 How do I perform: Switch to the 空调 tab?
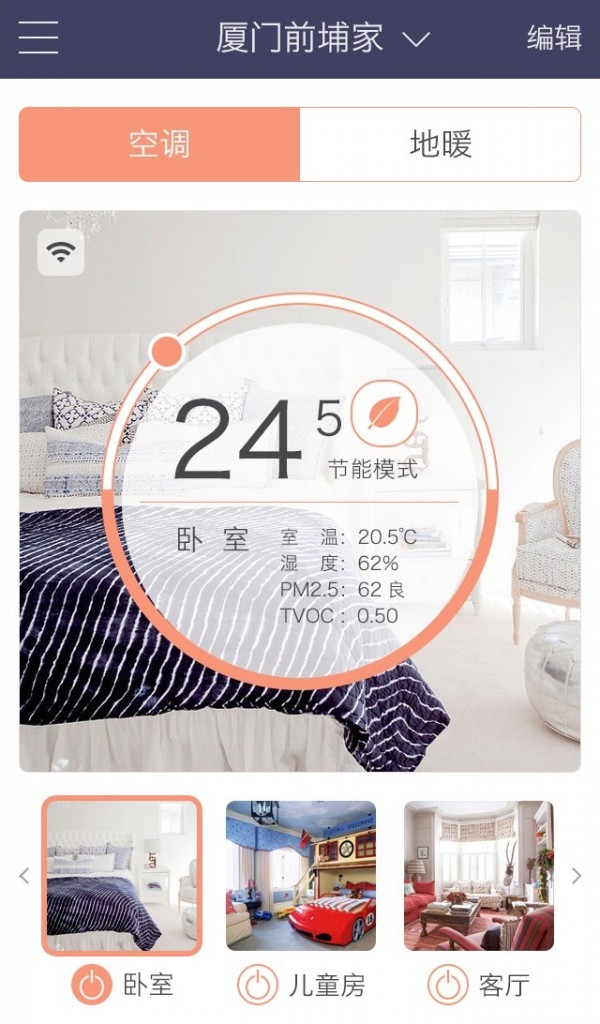pos(159,145)
